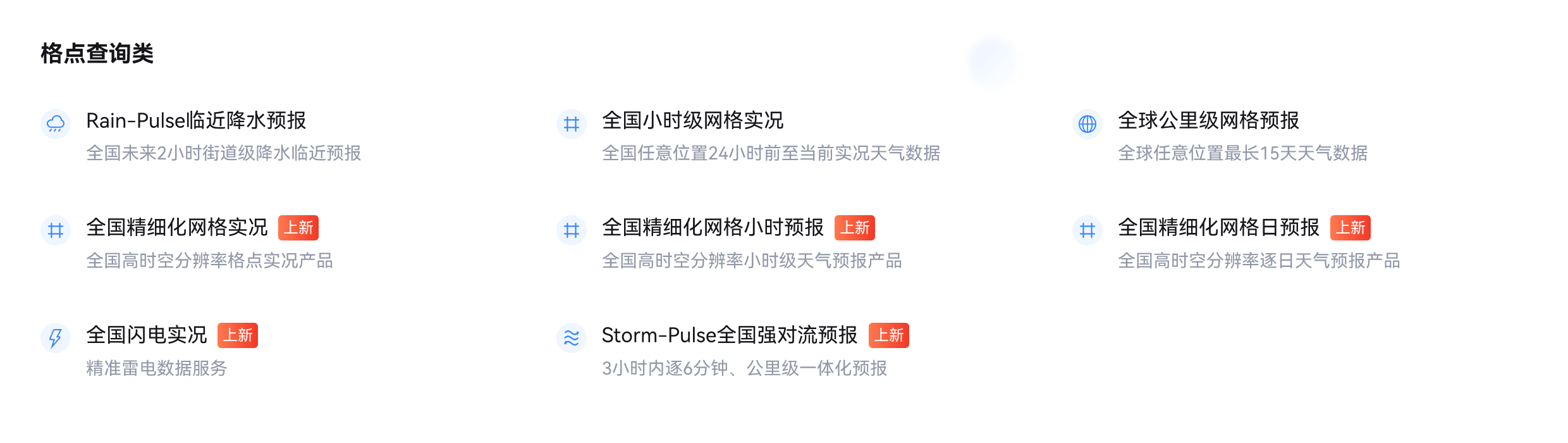This screenshot has width=1568, height=443.
Task: Open Rain-Pulse临近降水预报 product
Action: [x=196, y=121]
